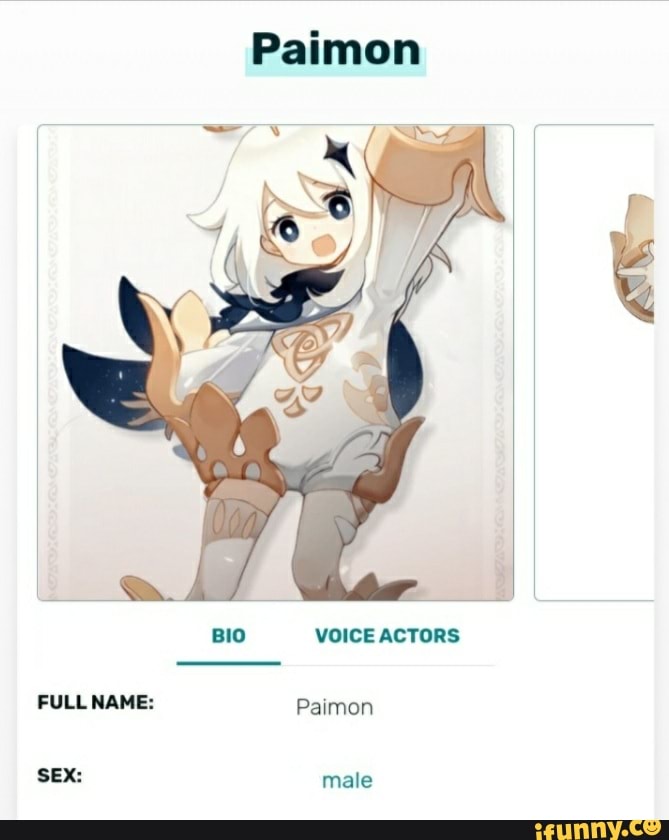
Task: Select the Bio tab
Action: pyautogui.click(x=228, y=636)
